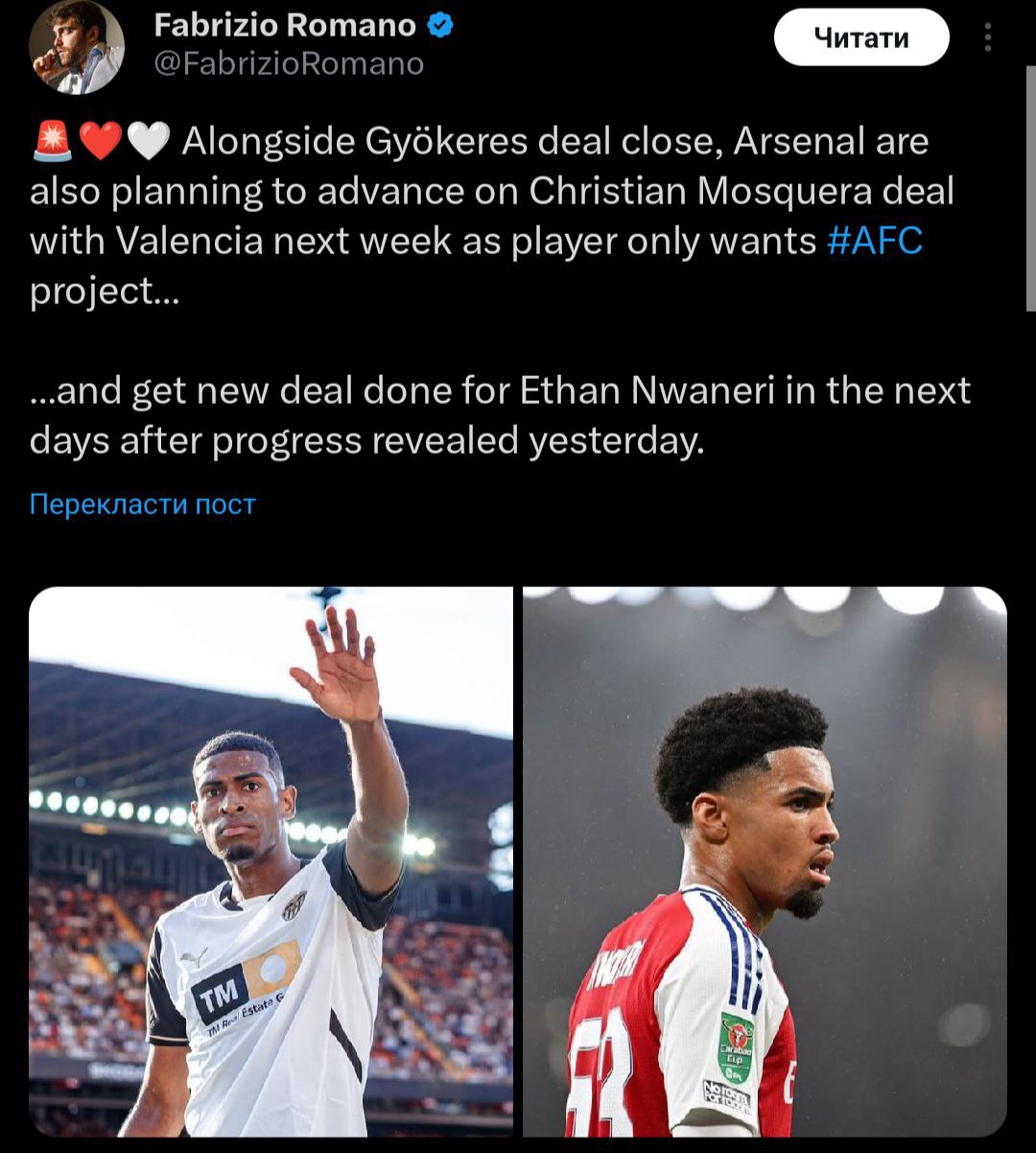Open the right photo with red Arsenal jersey
1036x1153 pixels.
(765, 860)
